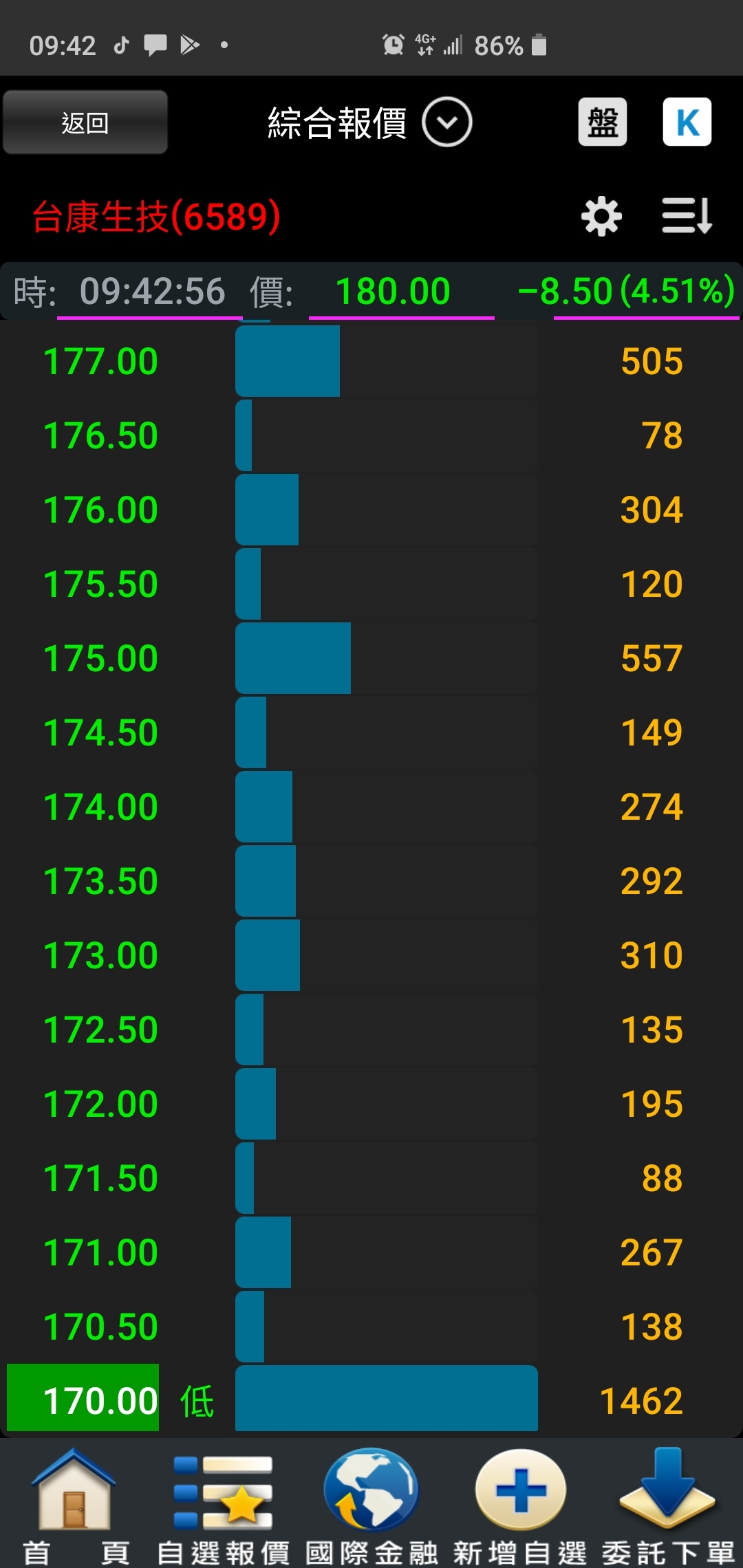Open the K-line chart
Viewport: 743px width, 1568px height.
pyautogui.click(x=687, y=122)
